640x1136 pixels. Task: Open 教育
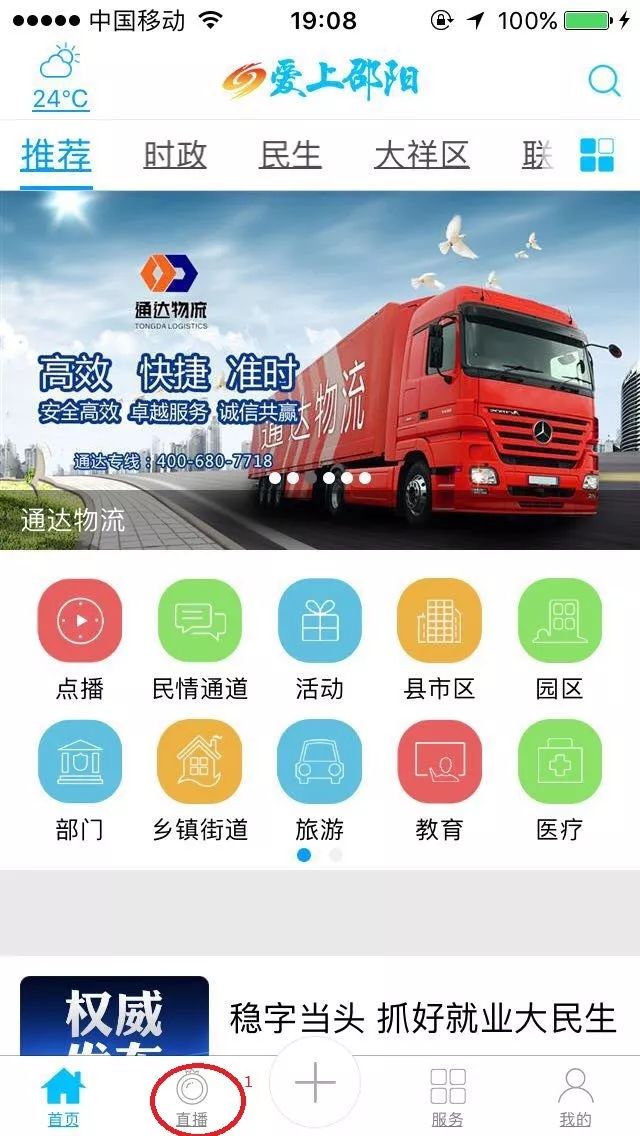[439, 781]
